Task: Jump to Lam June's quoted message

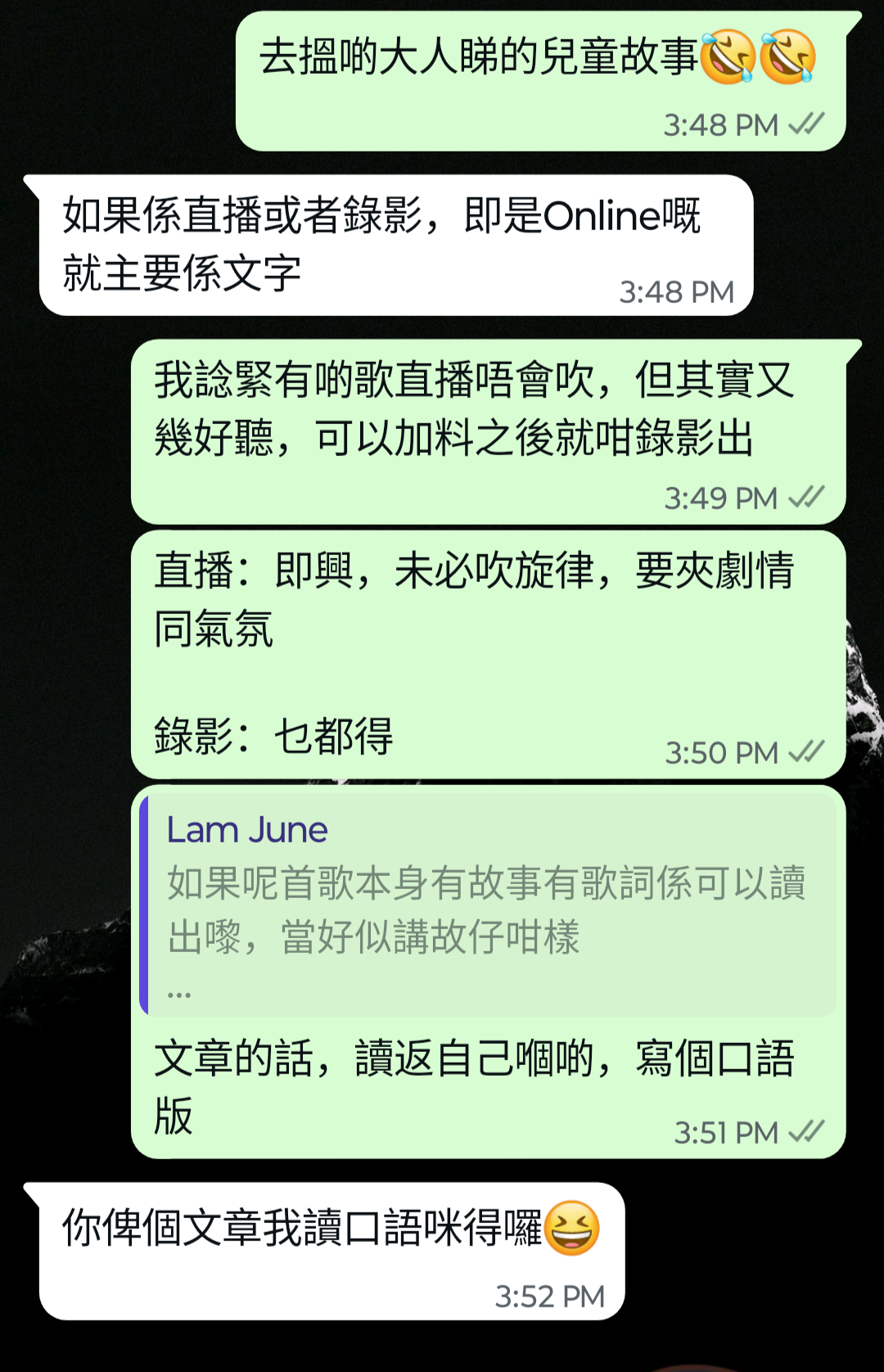Action: point(488,905)
